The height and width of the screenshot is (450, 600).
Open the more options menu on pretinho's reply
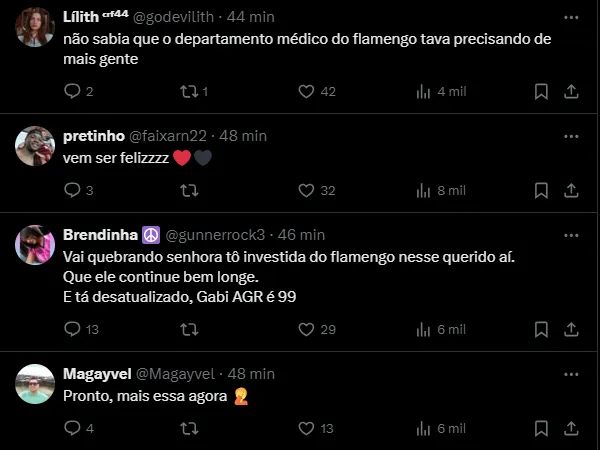point(571,135)
